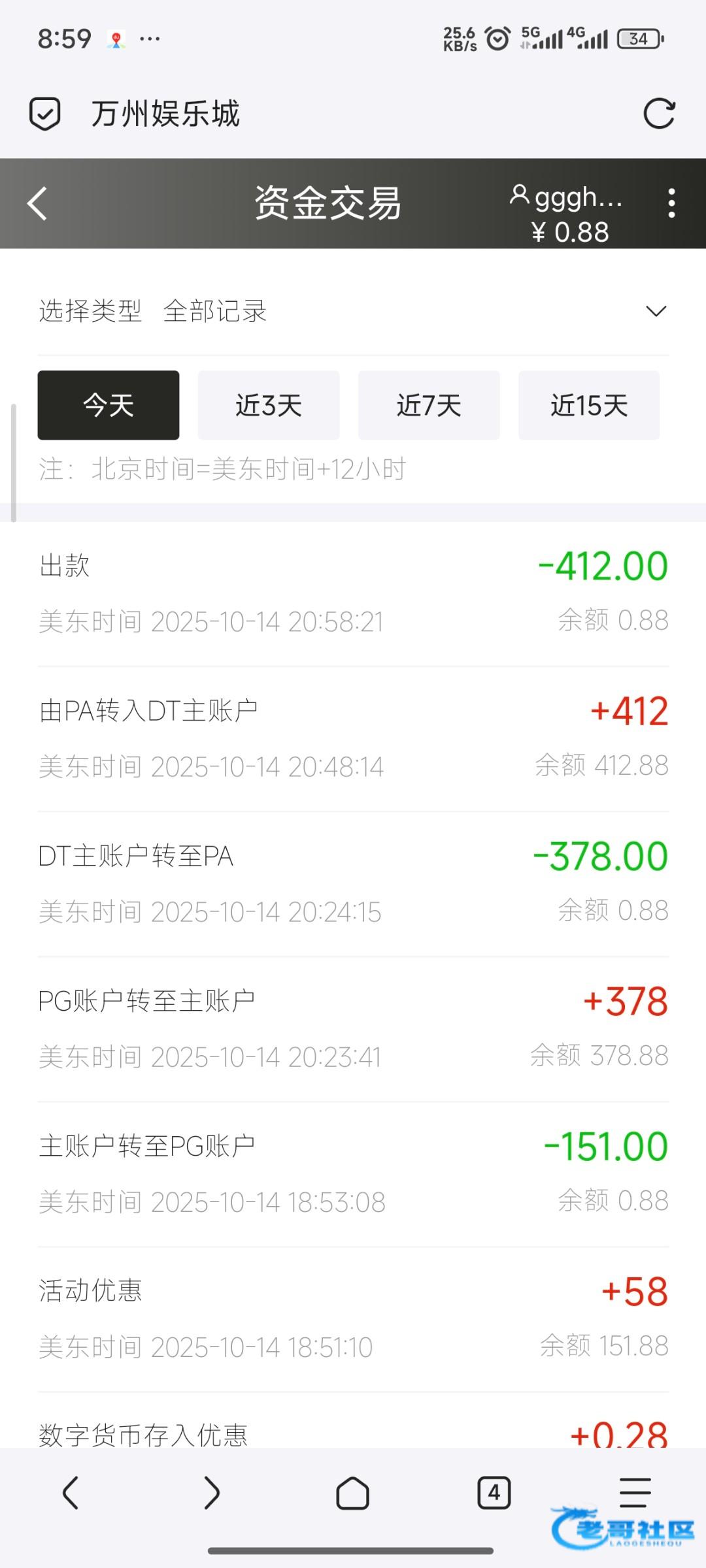
Task: Go back from the 资金交易 page
Action: pyautogui.click(x=38, y=203)
